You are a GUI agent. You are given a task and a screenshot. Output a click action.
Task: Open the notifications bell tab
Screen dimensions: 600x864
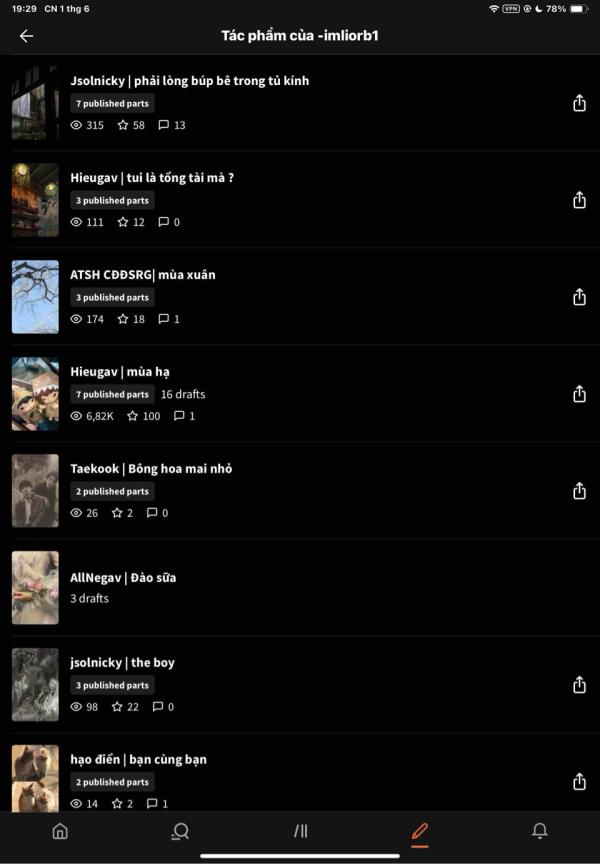540,831
